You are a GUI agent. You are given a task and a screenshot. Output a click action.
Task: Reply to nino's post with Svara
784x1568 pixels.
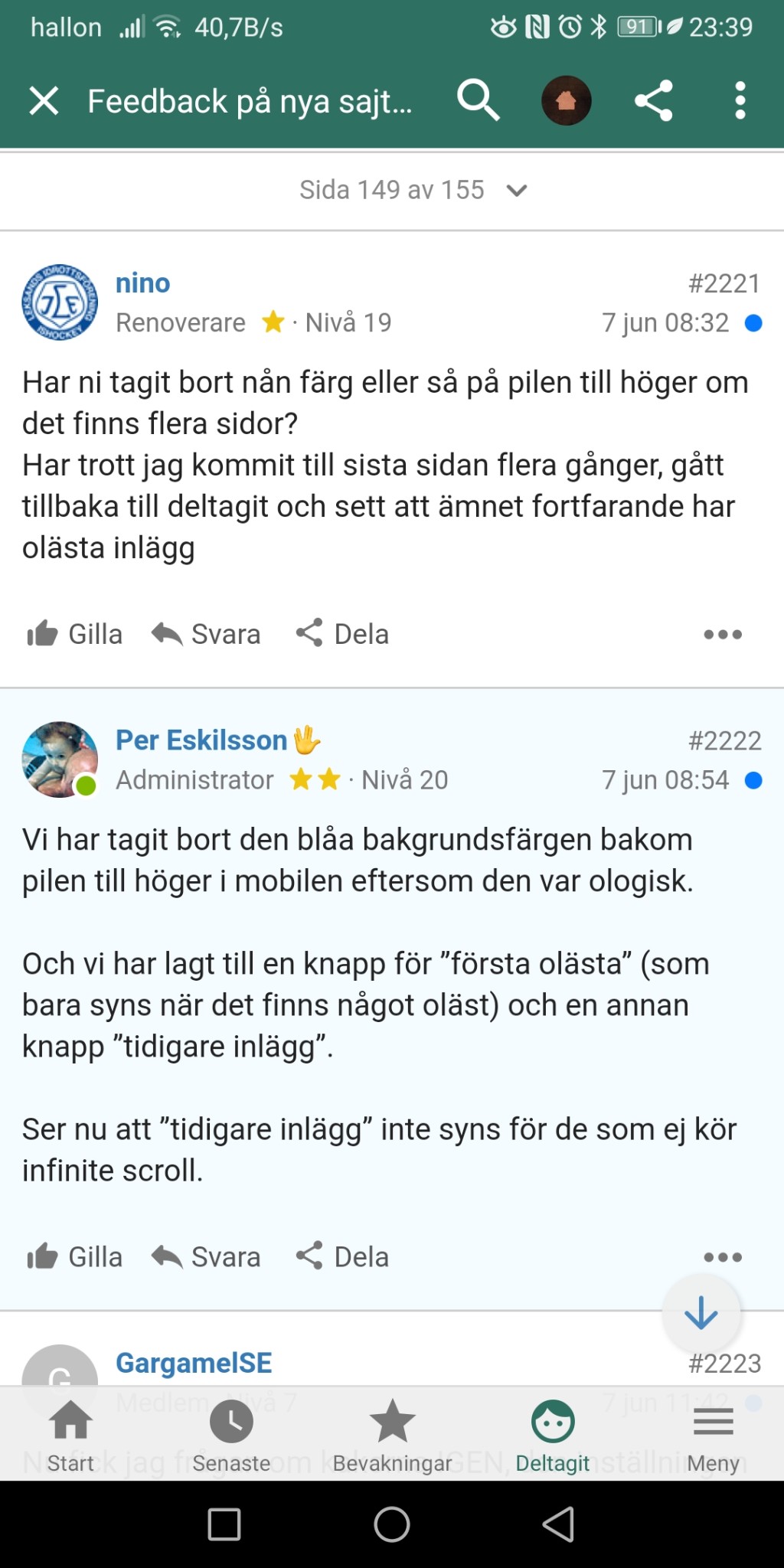click(206, 634)
